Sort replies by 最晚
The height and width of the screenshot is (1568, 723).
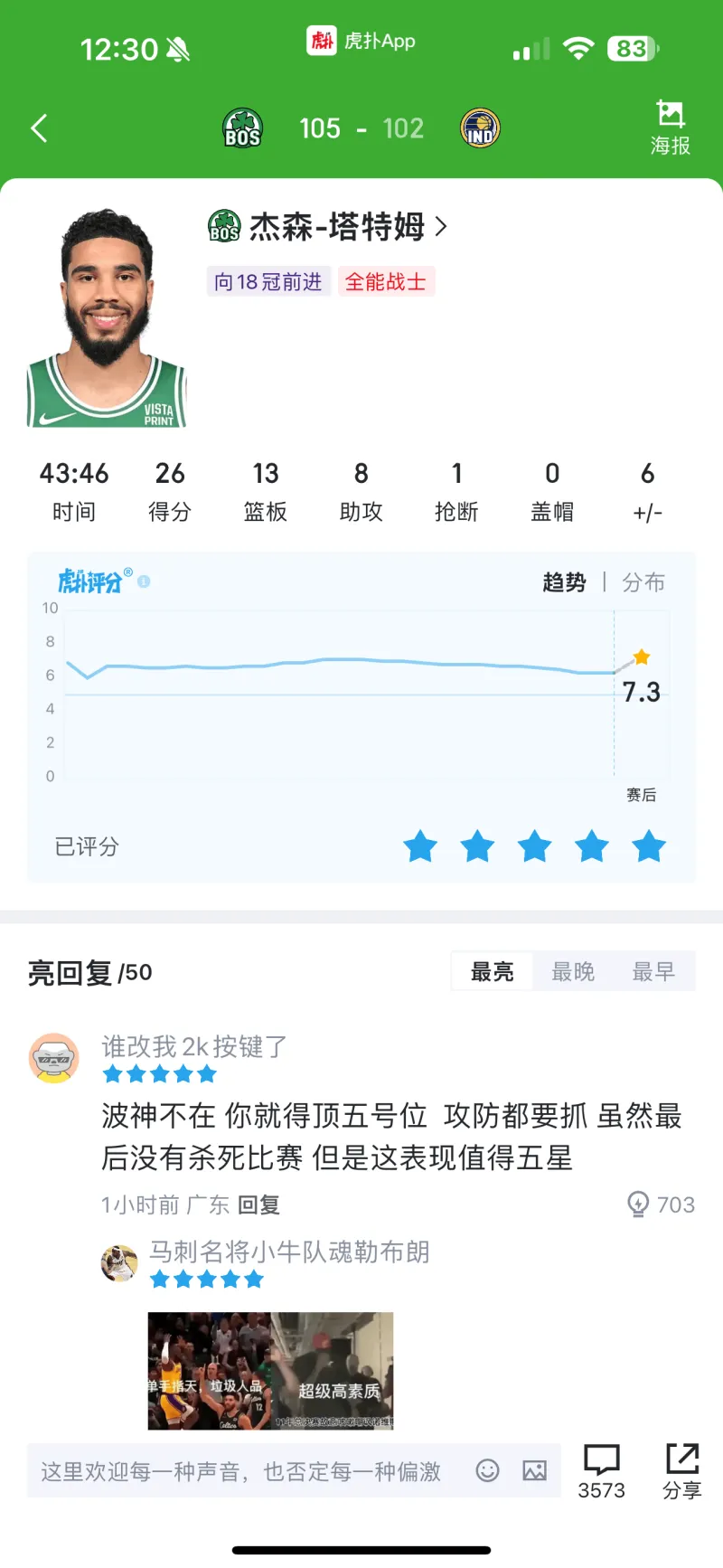click(573, 972)
